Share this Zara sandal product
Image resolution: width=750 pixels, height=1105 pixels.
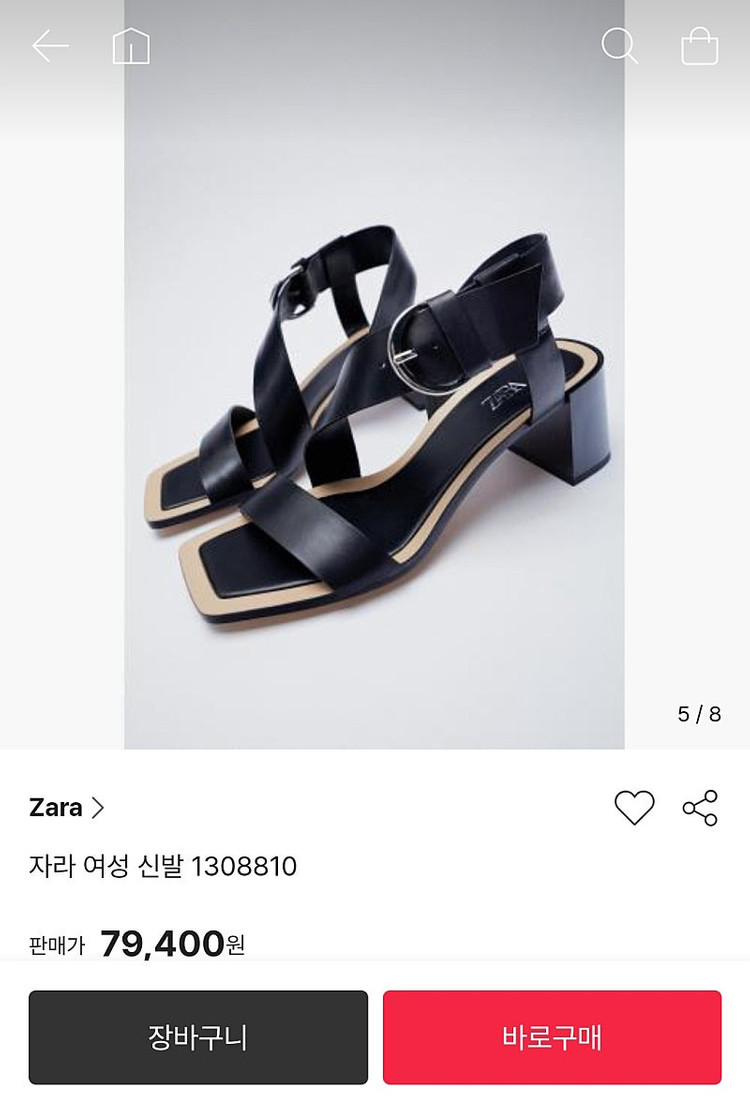pyautogui.click(x=700, y=808)
